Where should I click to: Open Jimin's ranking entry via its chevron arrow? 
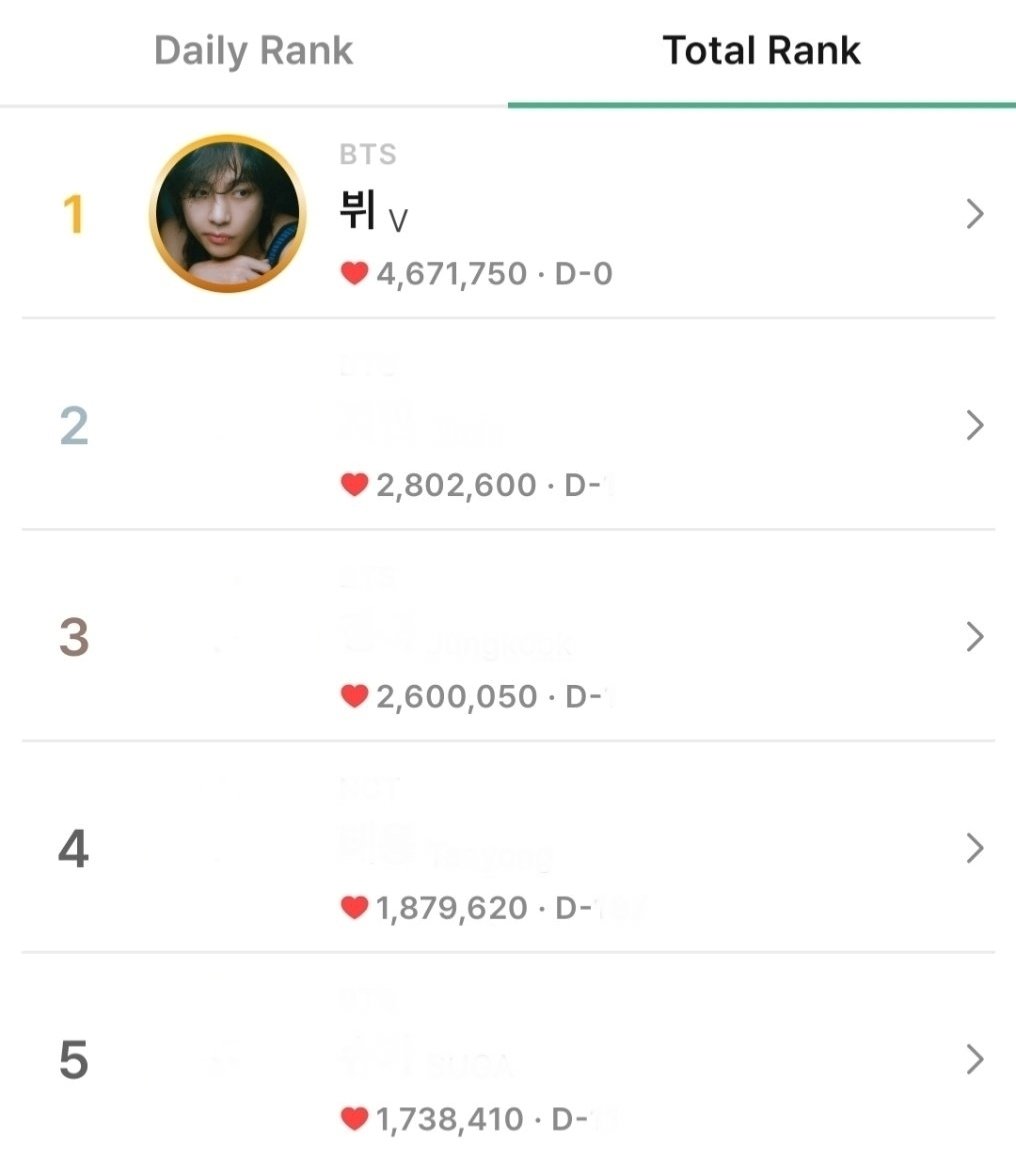(974, 425)
